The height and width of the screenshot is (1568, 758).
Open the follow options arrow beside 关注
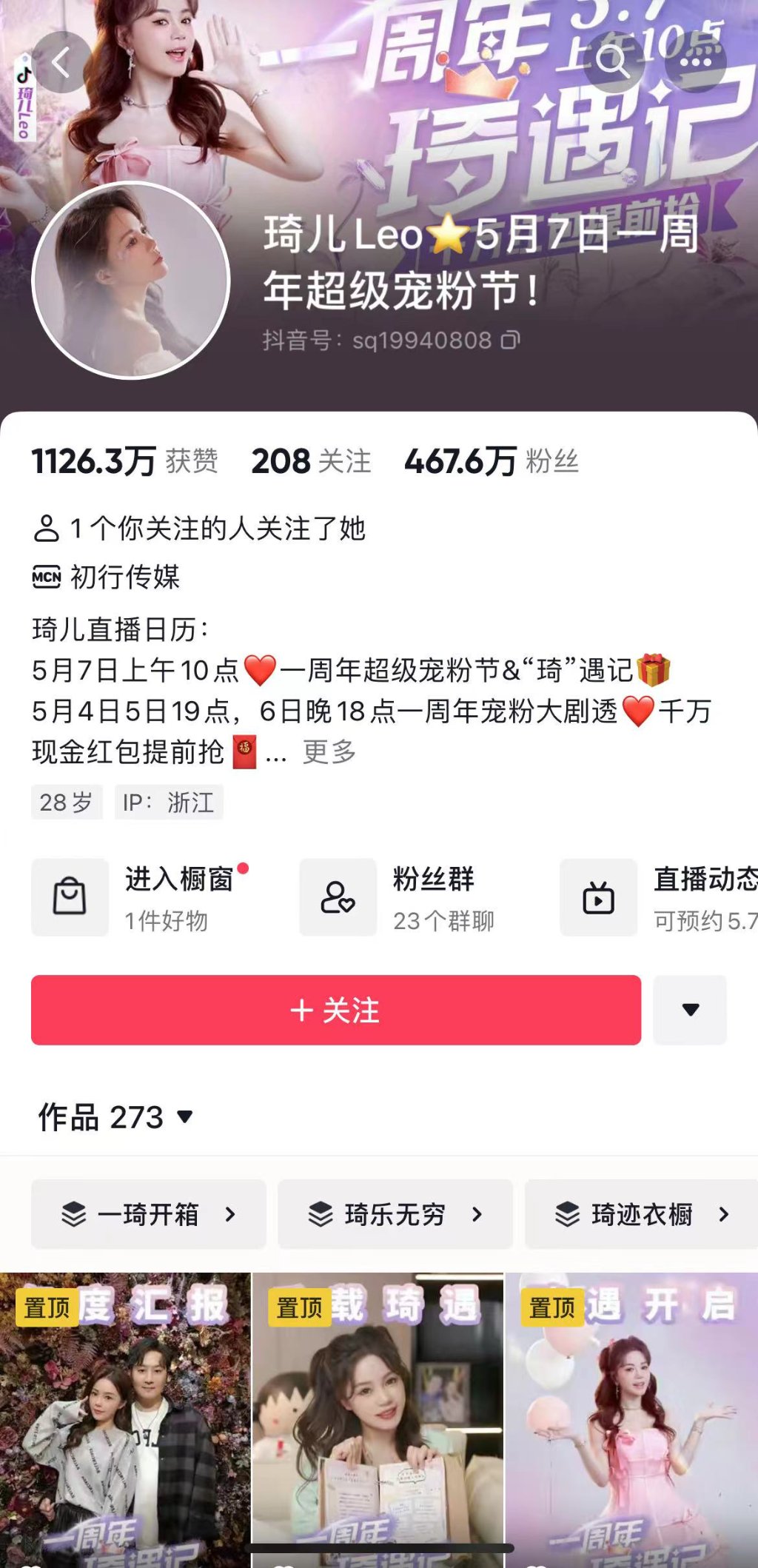point(690,1009)
